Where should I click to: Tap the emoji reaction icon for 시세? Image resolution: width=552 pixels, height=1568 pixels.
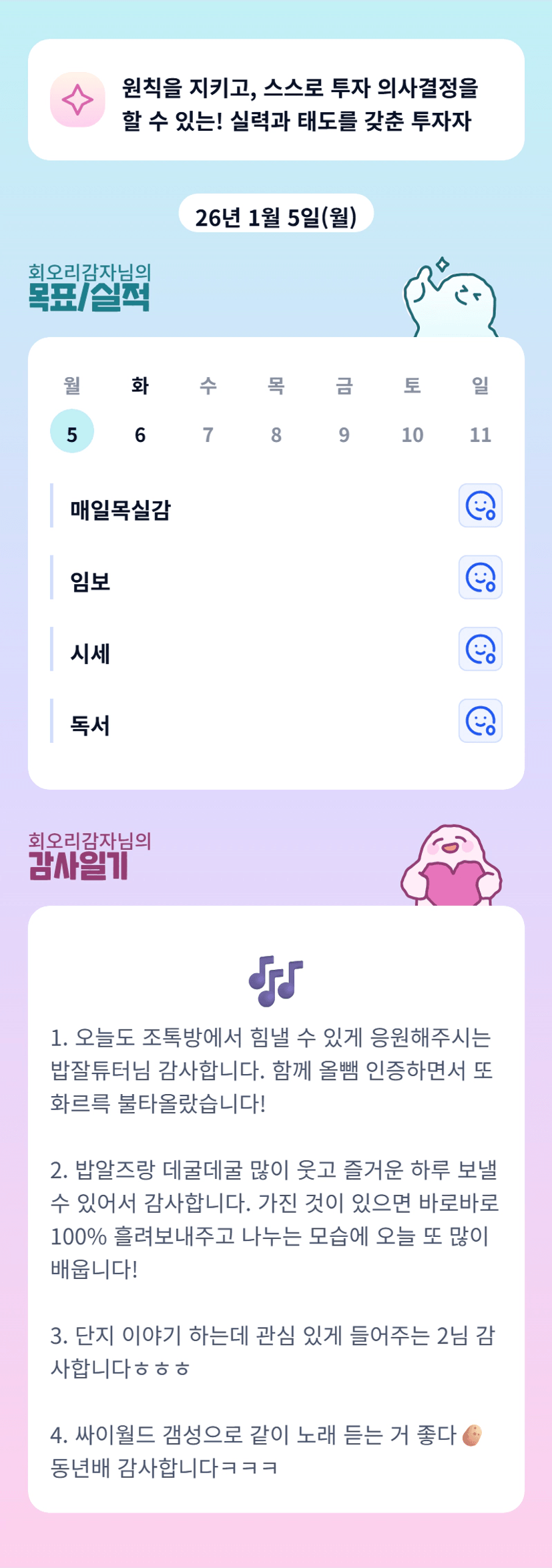point(480,649)
